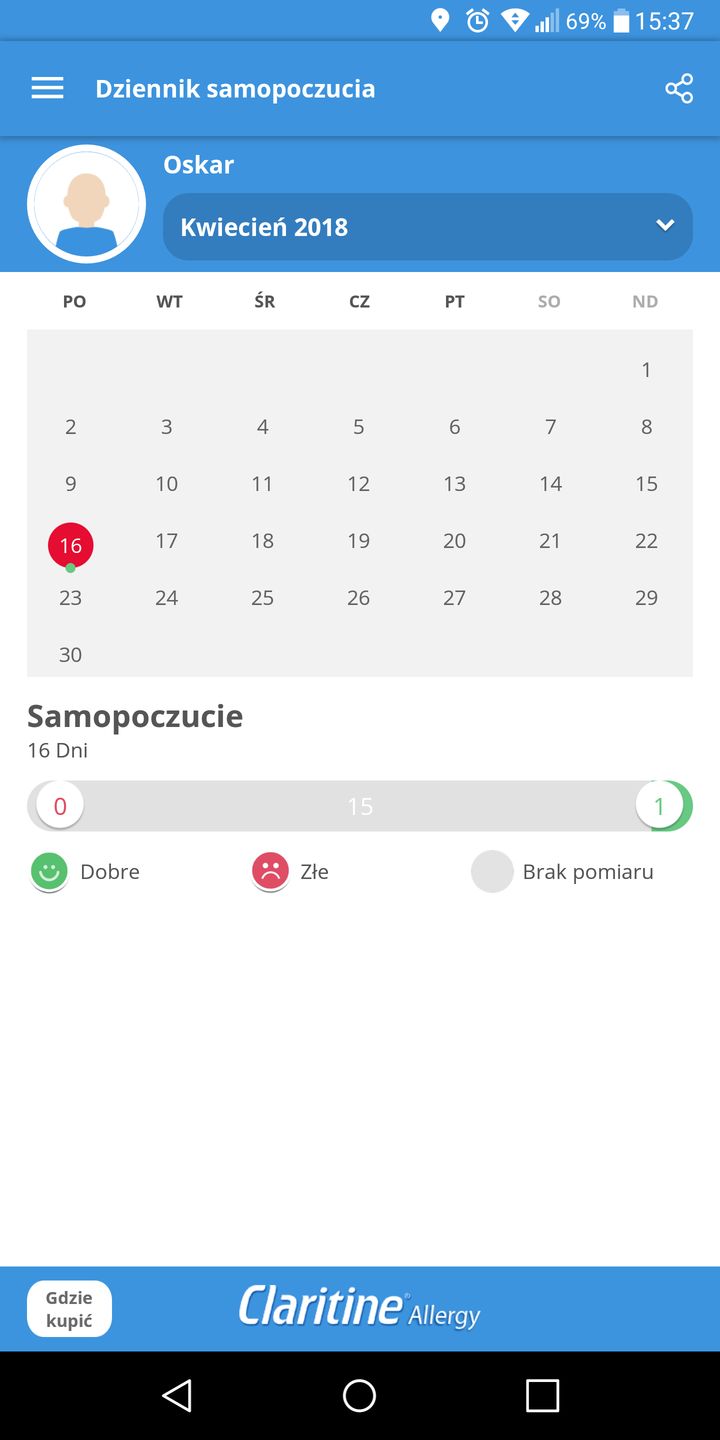The height and width of the screenshot is (1440, 720).
Task: Tap day 5 in the calendar
Action: tap(358, 427)
